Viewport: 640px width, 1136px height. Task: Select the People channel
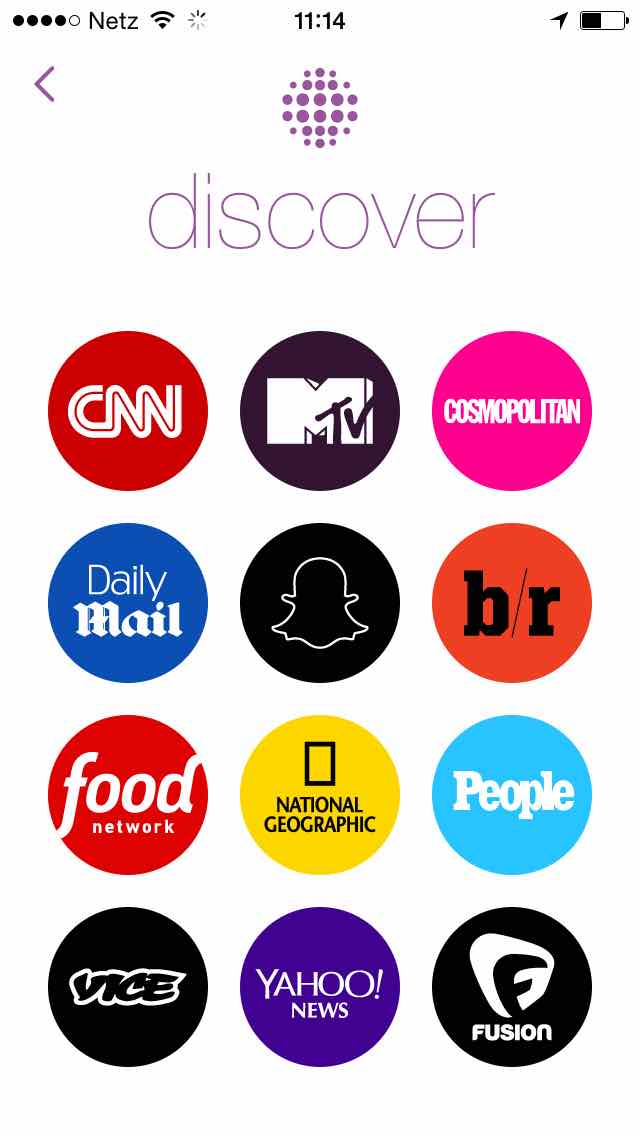(x=512, y=795)
